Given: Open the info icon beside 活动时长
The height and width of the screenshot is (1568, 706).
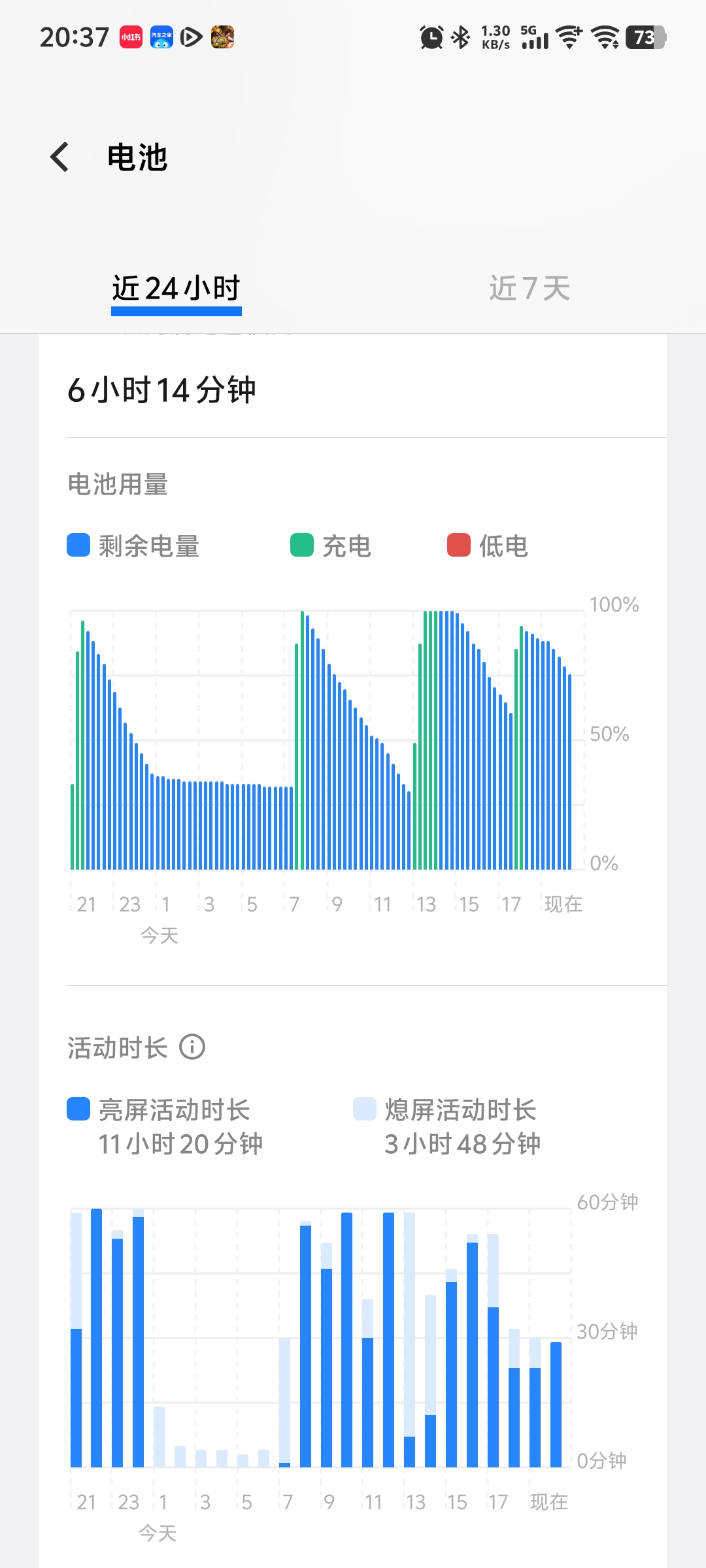Looking at the screenshot, I should point(192,1047).
